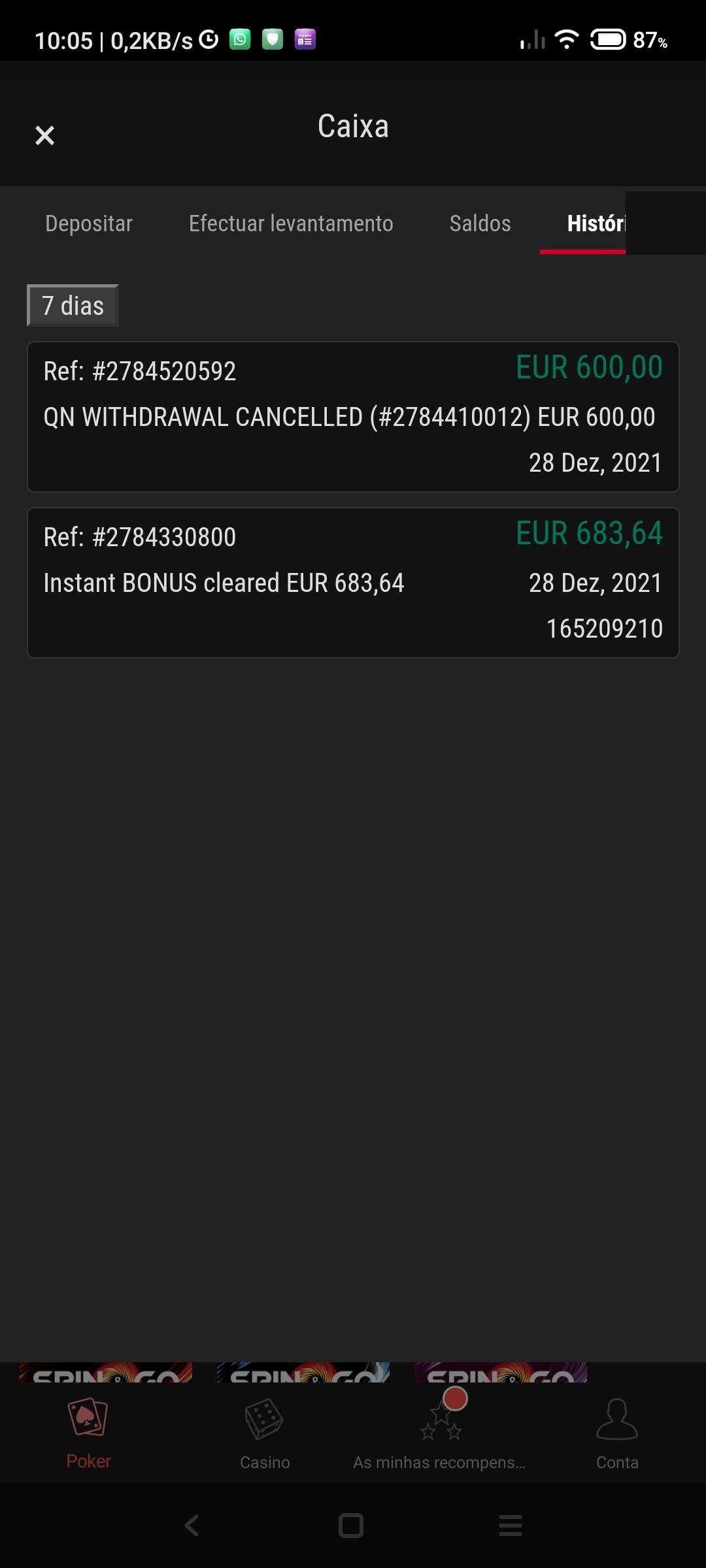Go to the Poker section
This screenshot has width=706, height=1568.
pos(88,1434)
